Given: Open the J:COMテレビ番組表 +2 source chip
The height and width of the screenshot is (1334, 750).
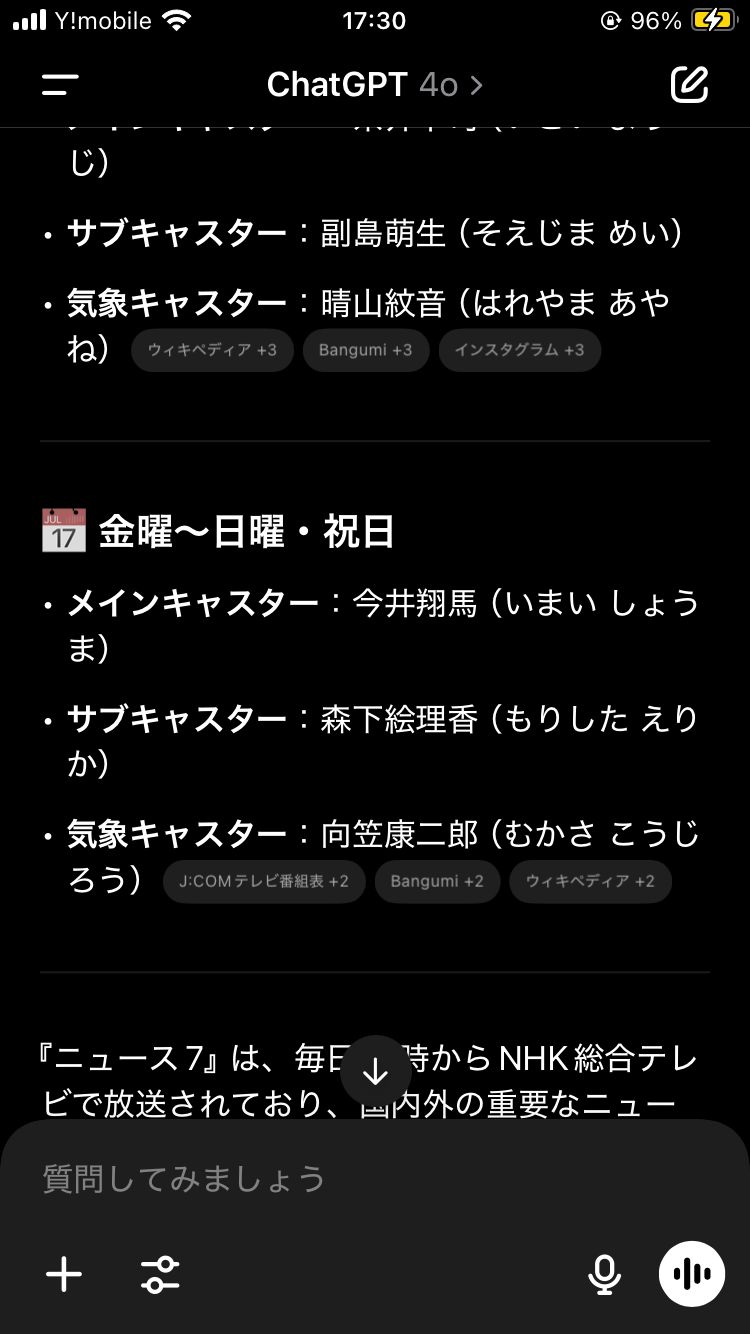Looking at the screenshot, I should 264,881.
